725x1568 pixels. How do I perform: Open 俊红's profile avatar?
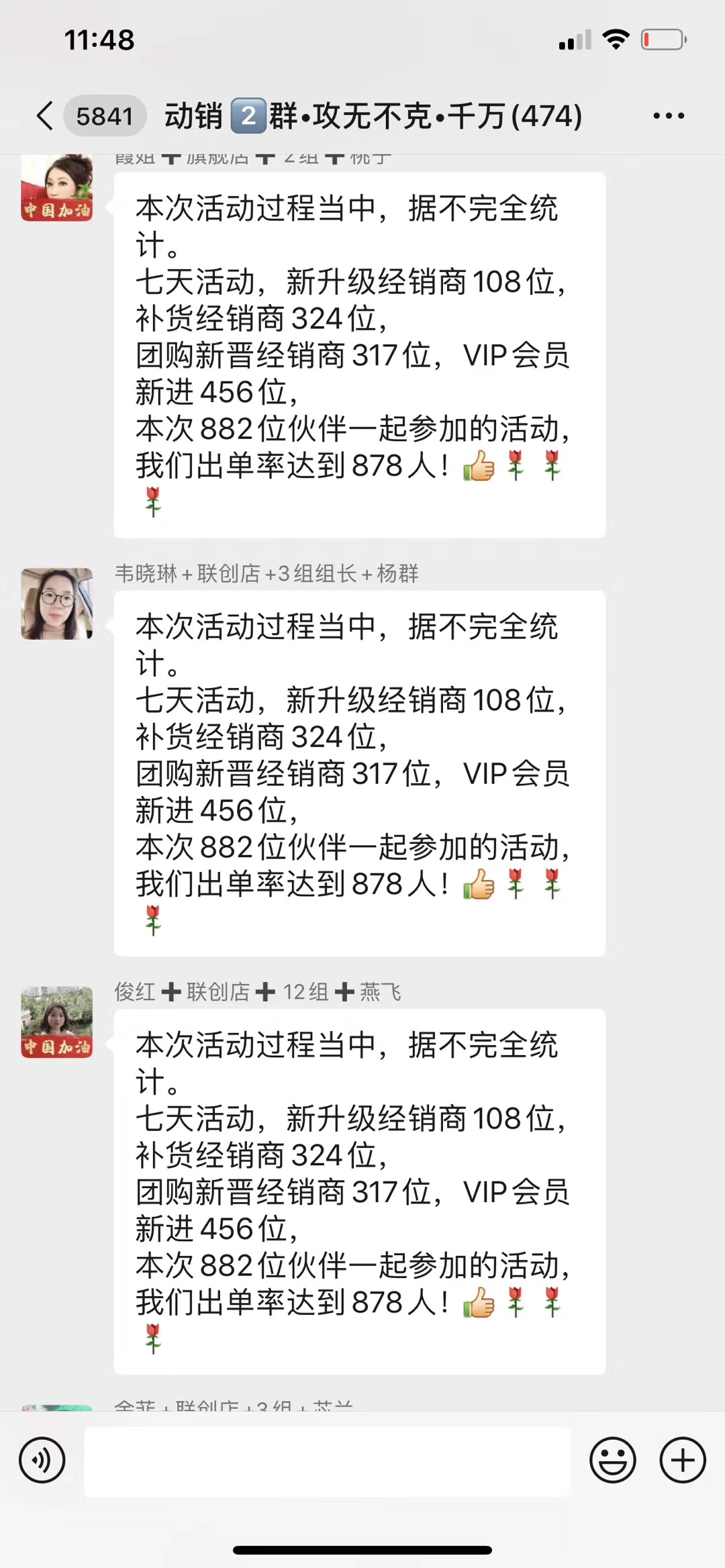(57, 1022)
